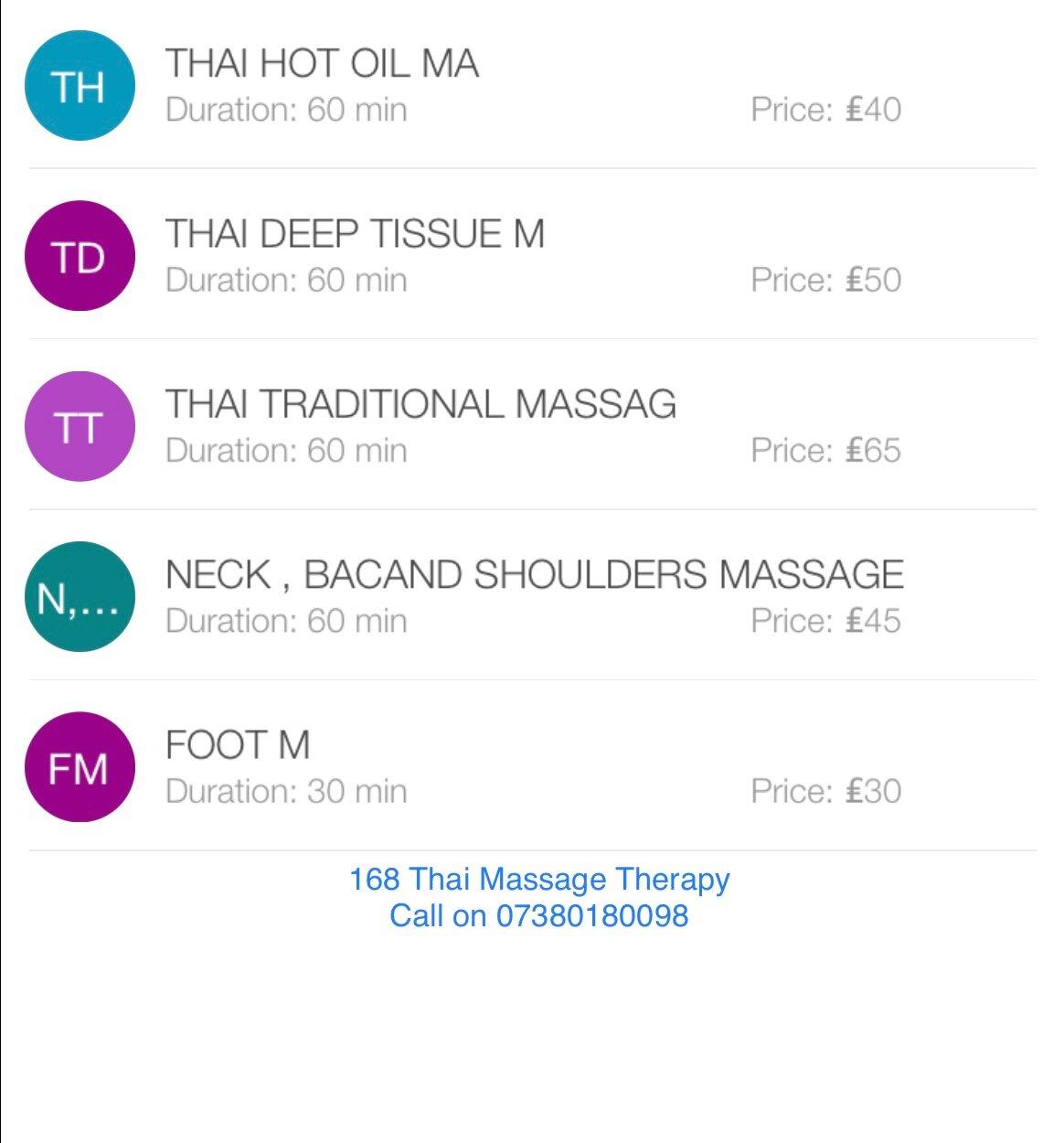Click the magenta FM circle icon

click(x=80, y=766)
